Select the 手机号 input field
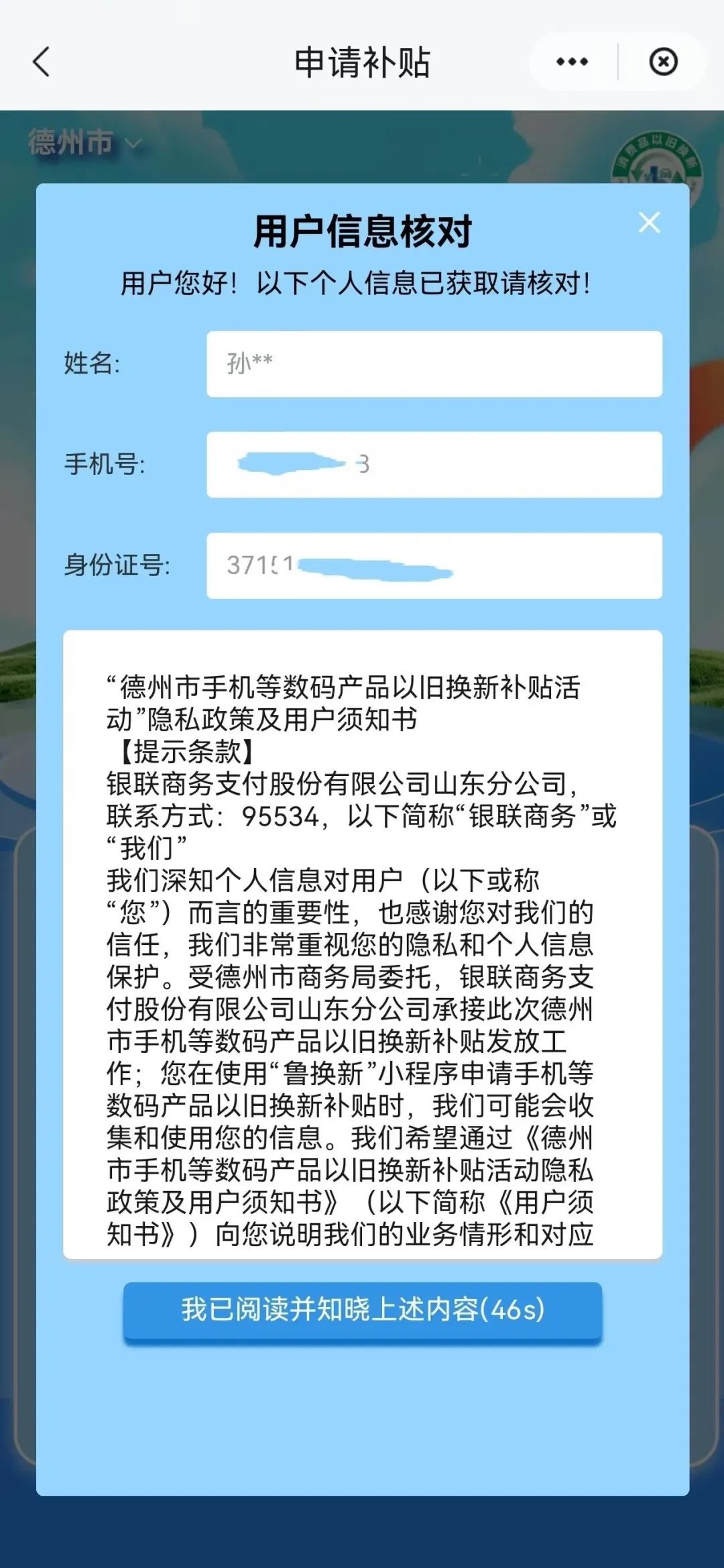724x1568 pixels. click(434, 464)
